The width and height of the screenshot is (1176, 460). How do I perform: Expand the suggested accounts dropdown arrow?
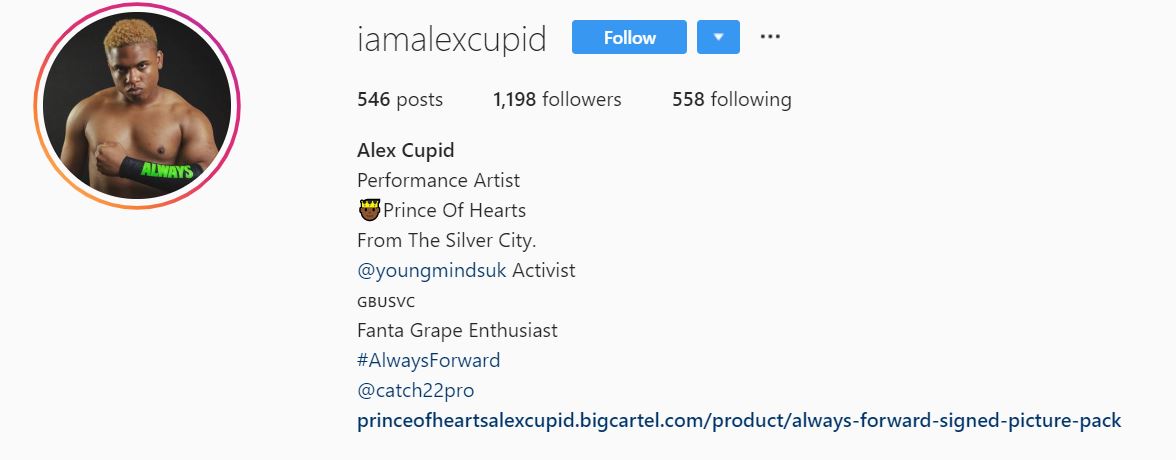pos(718,38)
